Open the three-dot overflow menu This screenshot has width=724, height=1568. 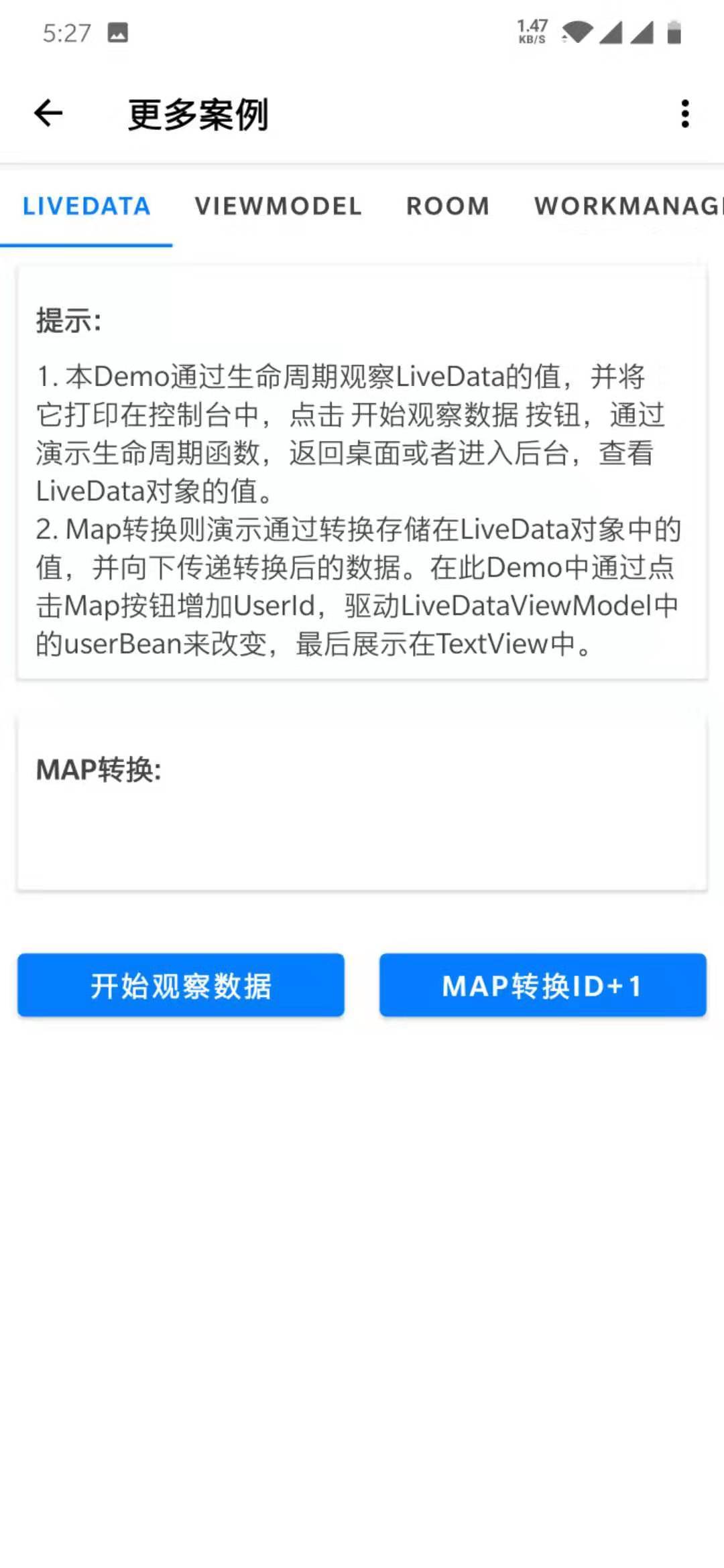point(684,114)
